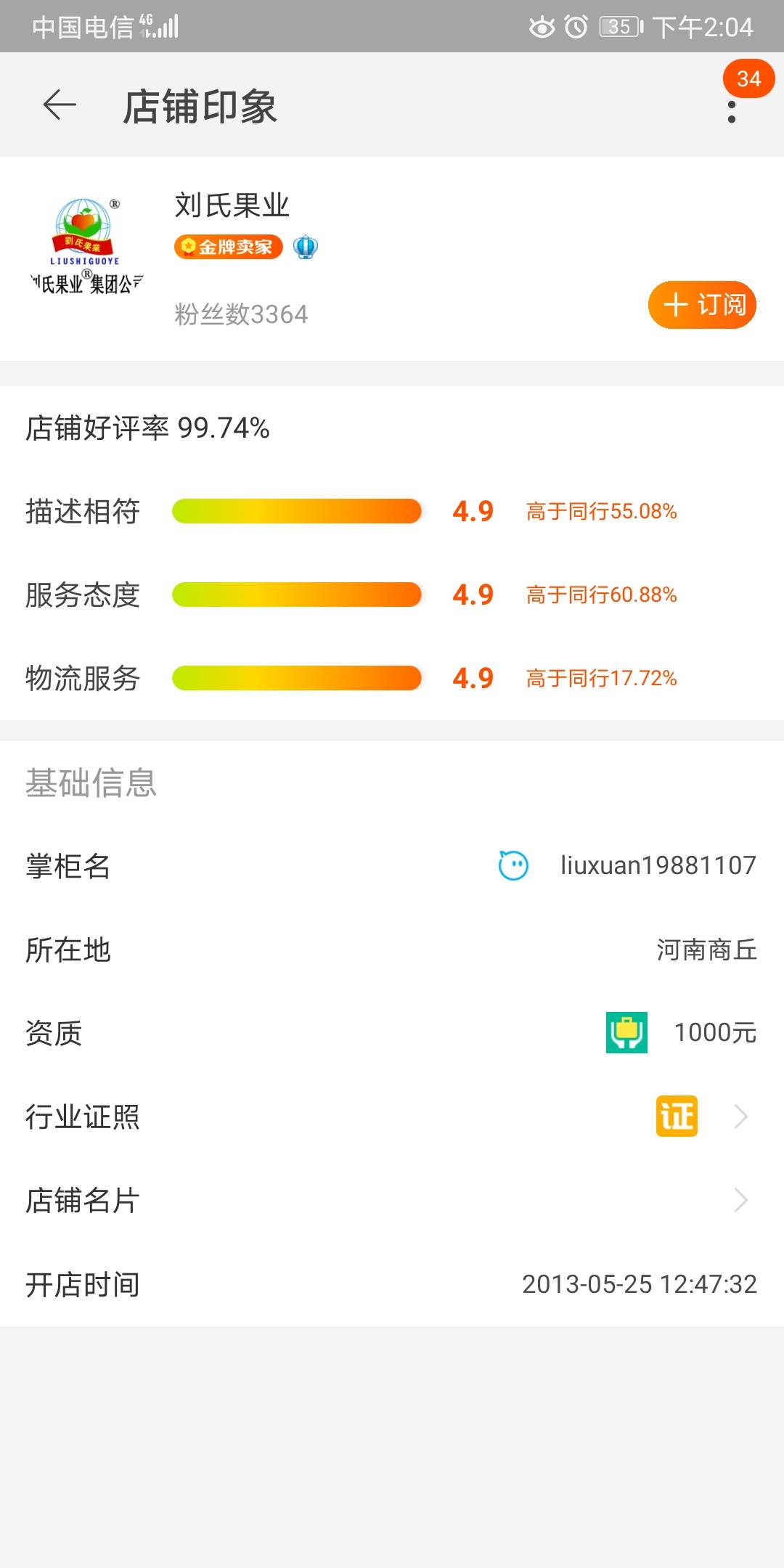Open the three-dot overflow menu

point(732,112)
